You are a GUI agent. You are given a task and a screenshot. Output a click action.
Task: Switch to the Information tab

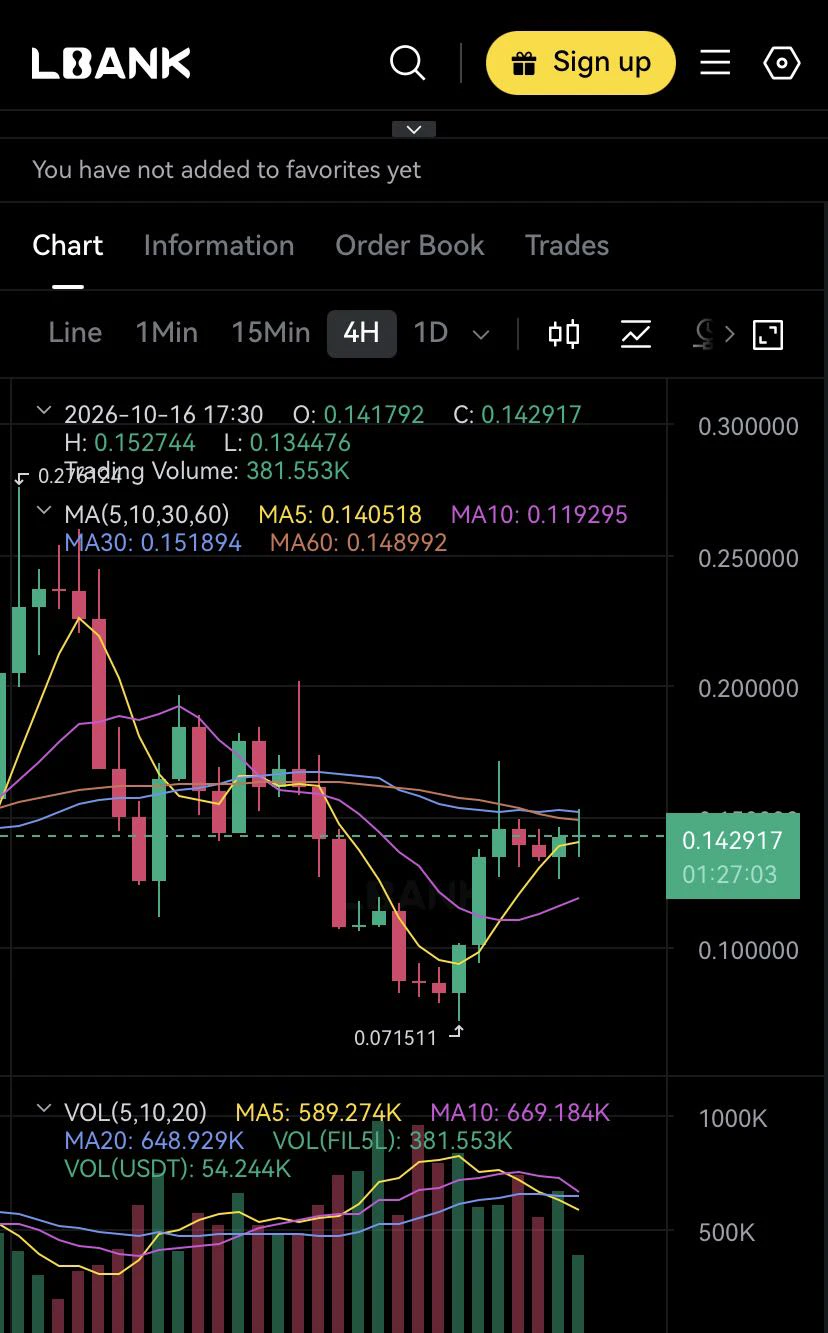click(x=219, y=245)
